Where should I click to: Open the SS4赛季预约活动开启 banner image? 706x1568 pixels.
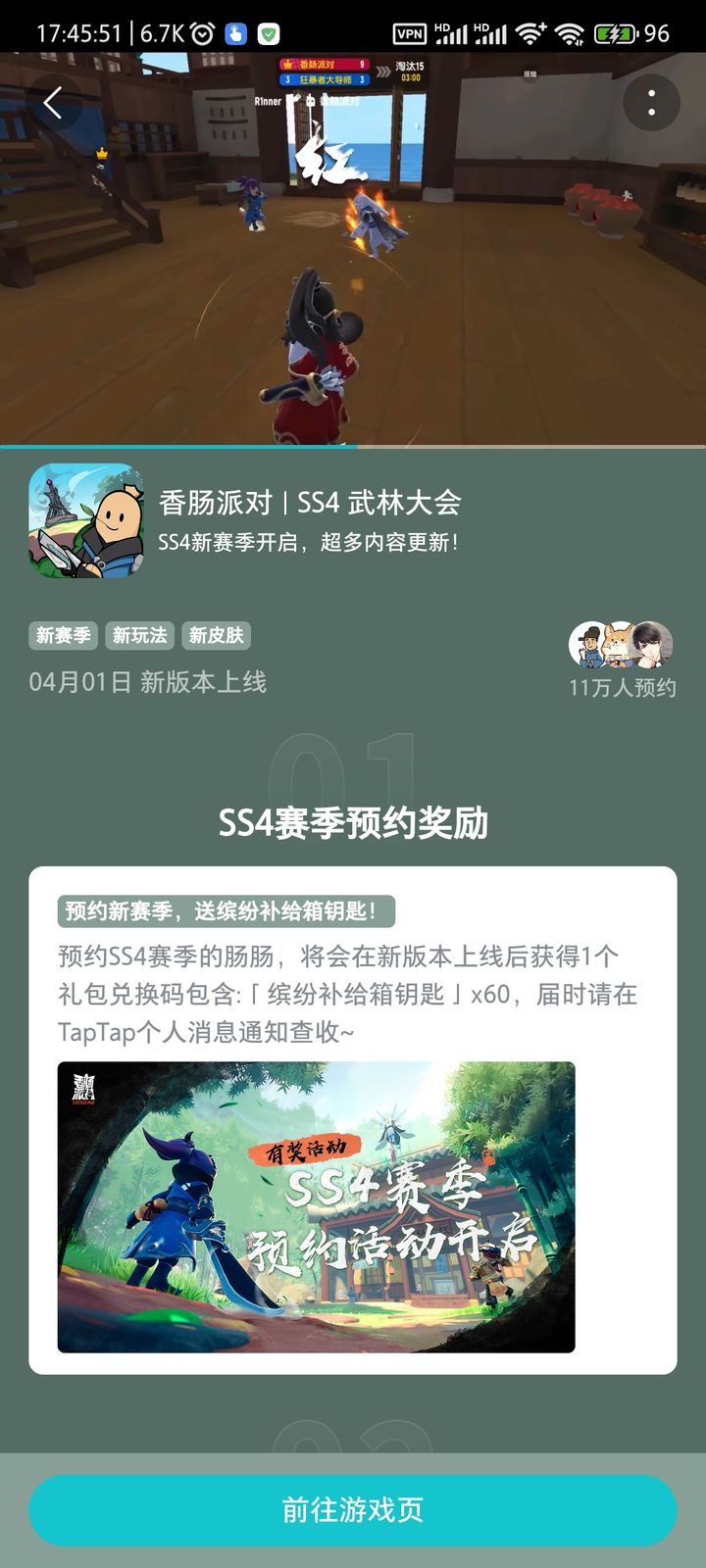[316, 1206]
